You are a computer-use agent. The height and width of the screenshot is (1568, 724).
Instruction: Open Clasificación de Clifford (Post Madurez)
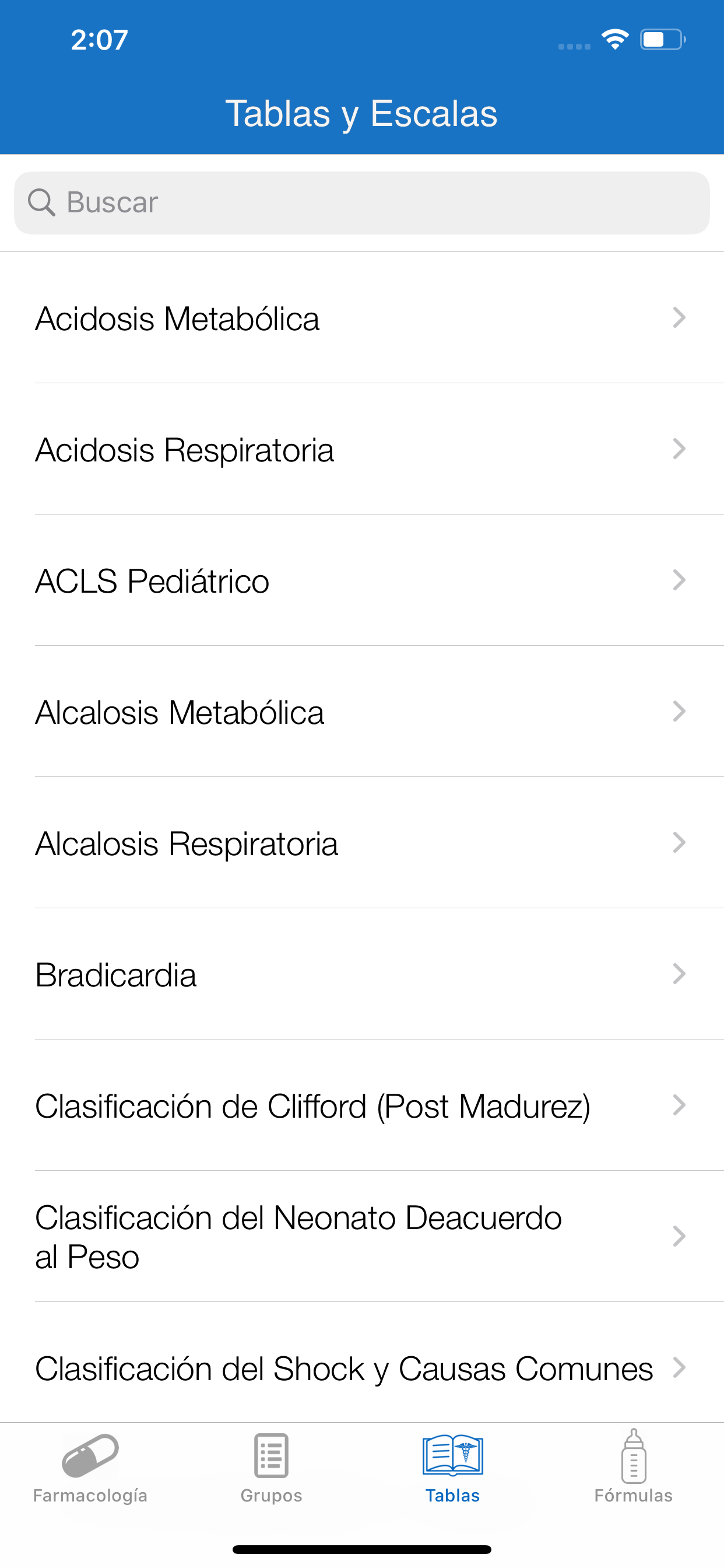(x=362, y=1105)
